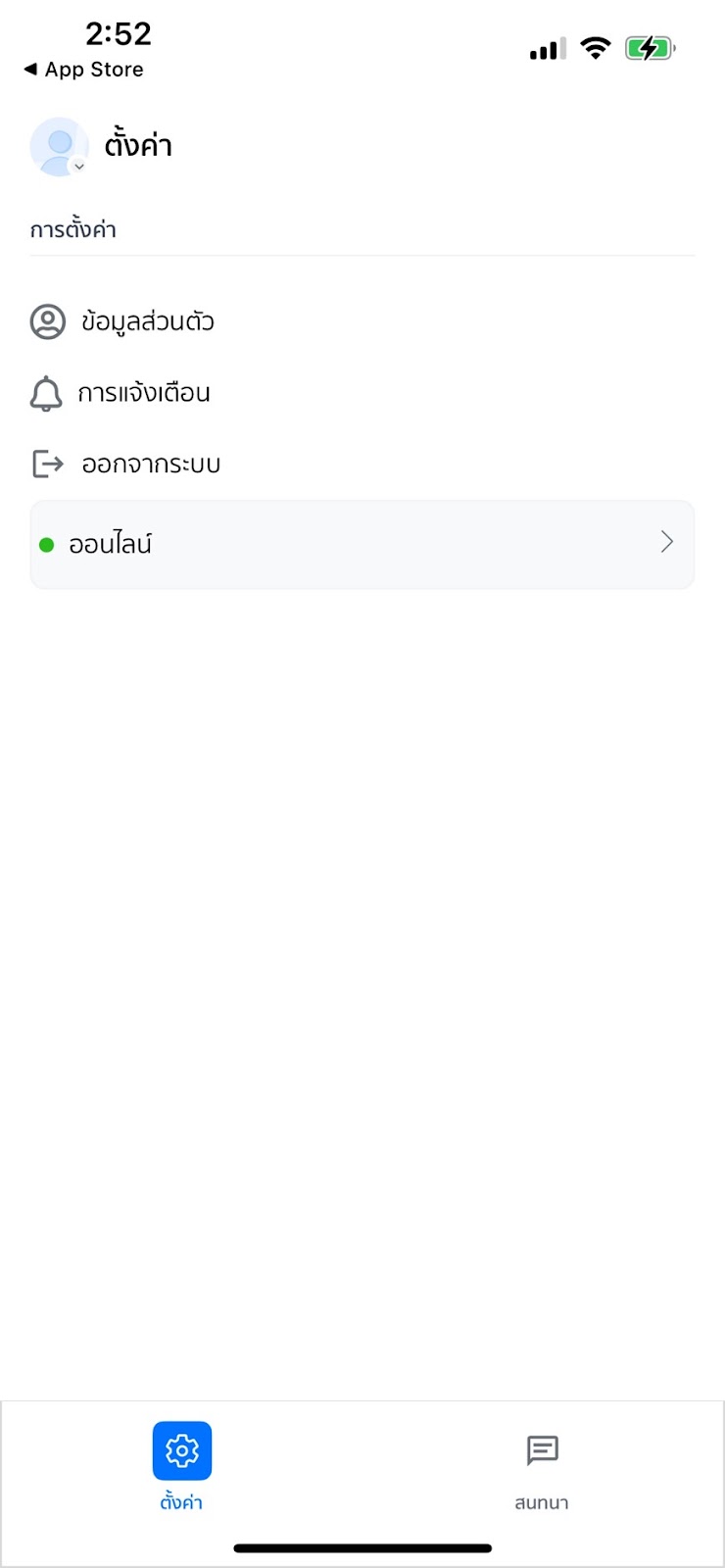
Task: Return to App Store via back link
Action: (x=84, y=70)
